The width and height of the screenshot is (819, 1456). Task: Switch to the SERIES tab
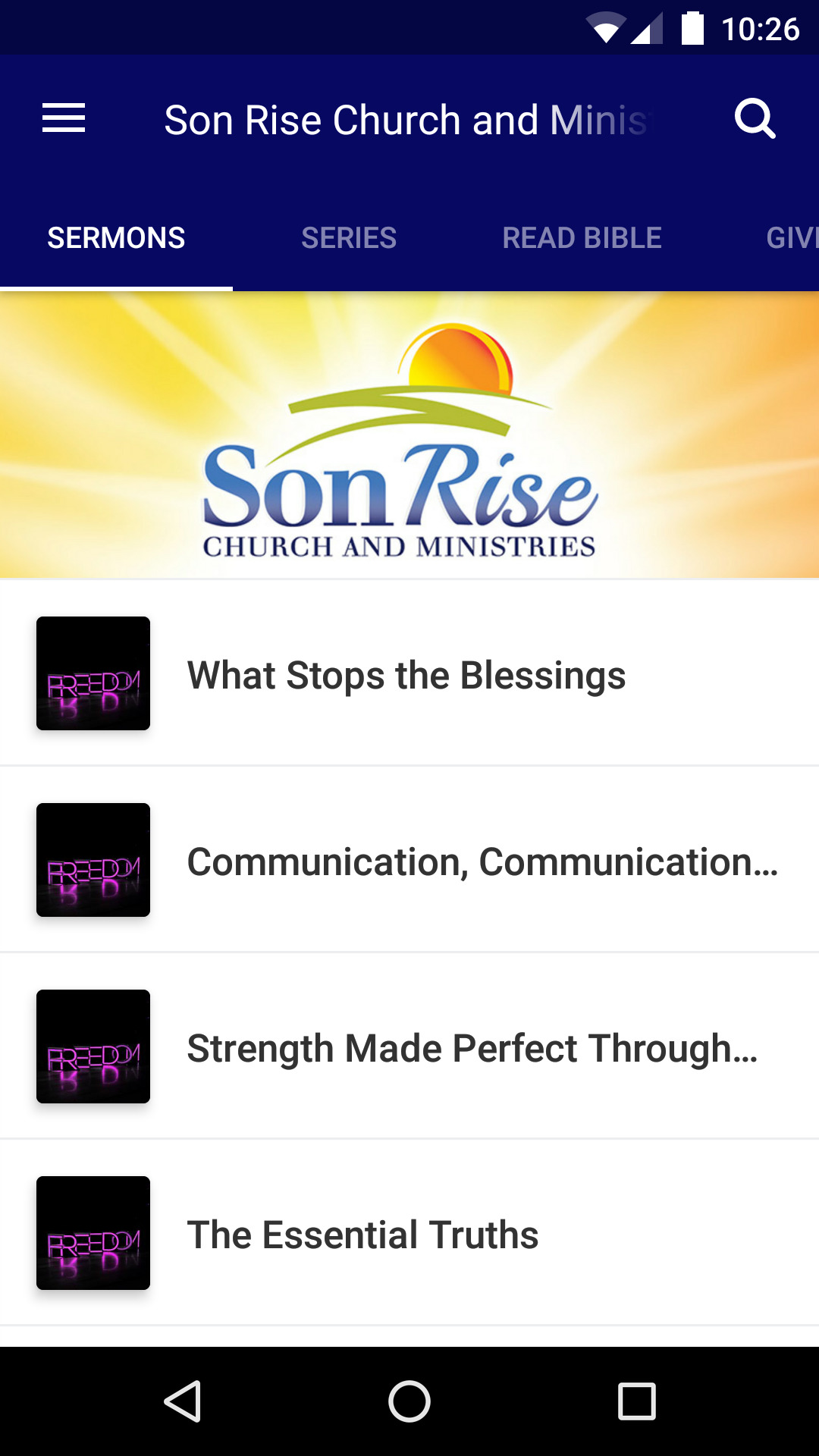point(349,237)
